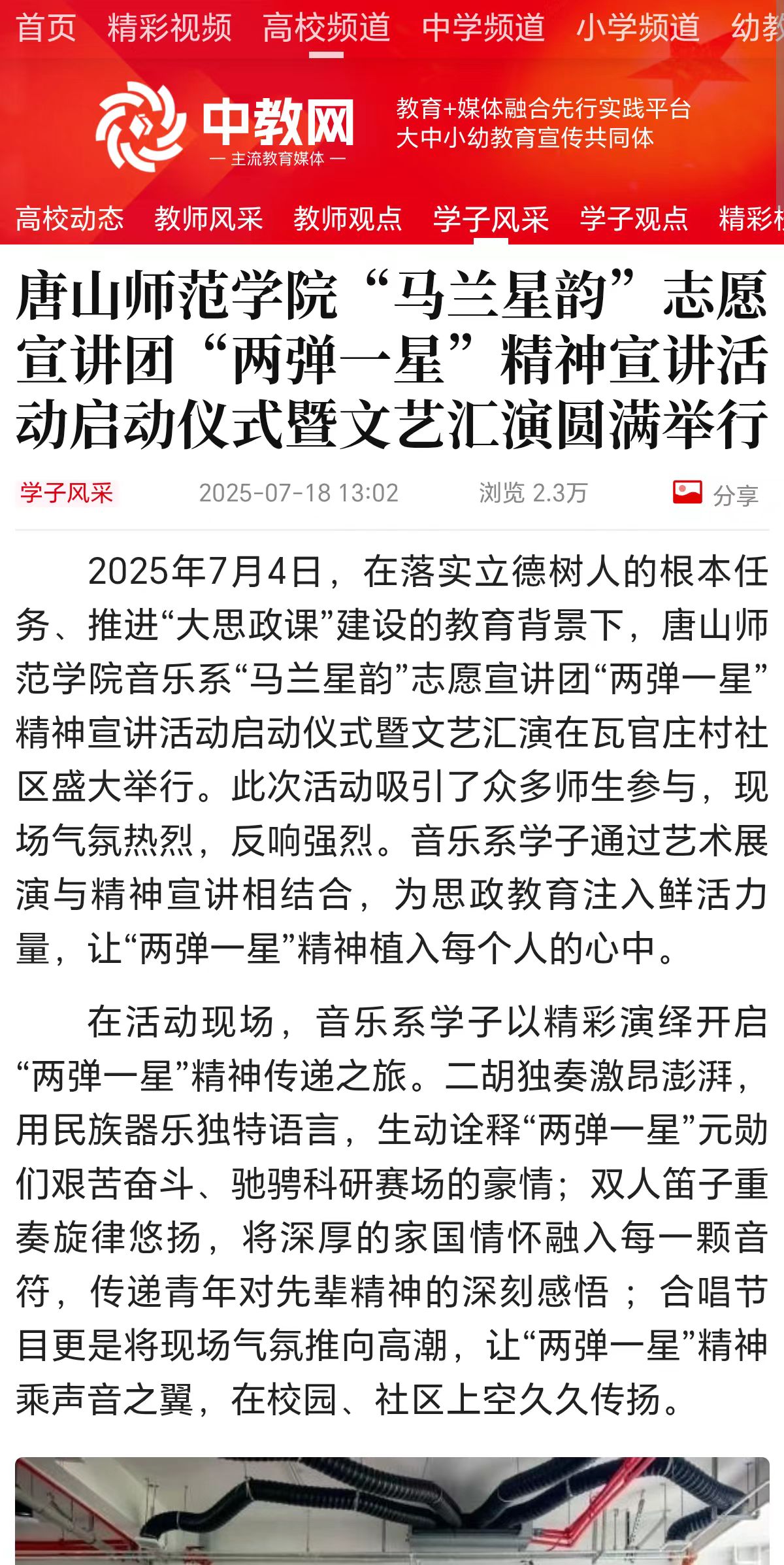Share this article via 分享
The height and width of the screenshot is (1565, 784).
click(x=717, y=494)
